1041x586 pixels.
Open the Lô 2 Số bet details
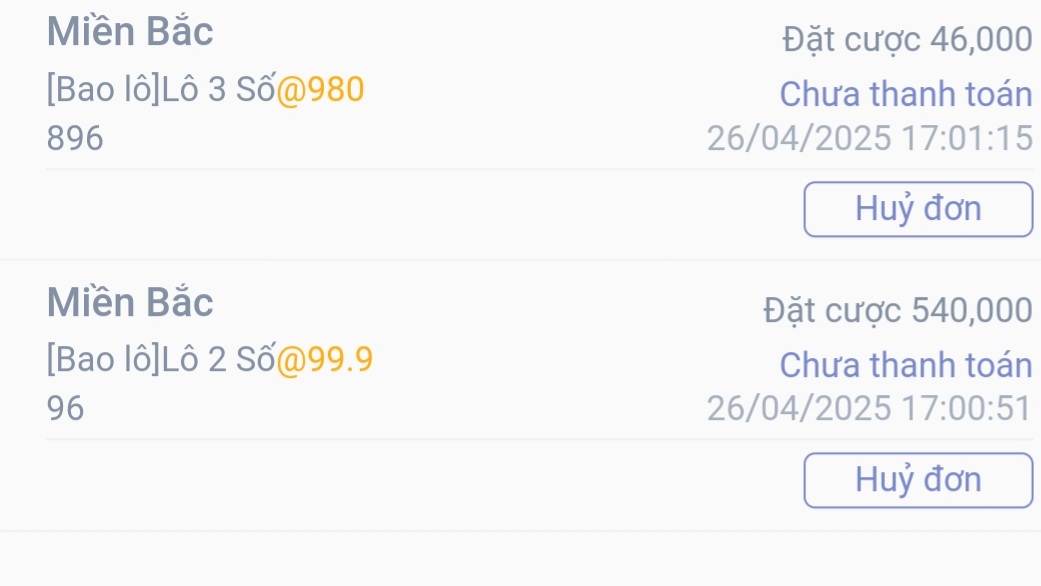[x=209, y=359]
